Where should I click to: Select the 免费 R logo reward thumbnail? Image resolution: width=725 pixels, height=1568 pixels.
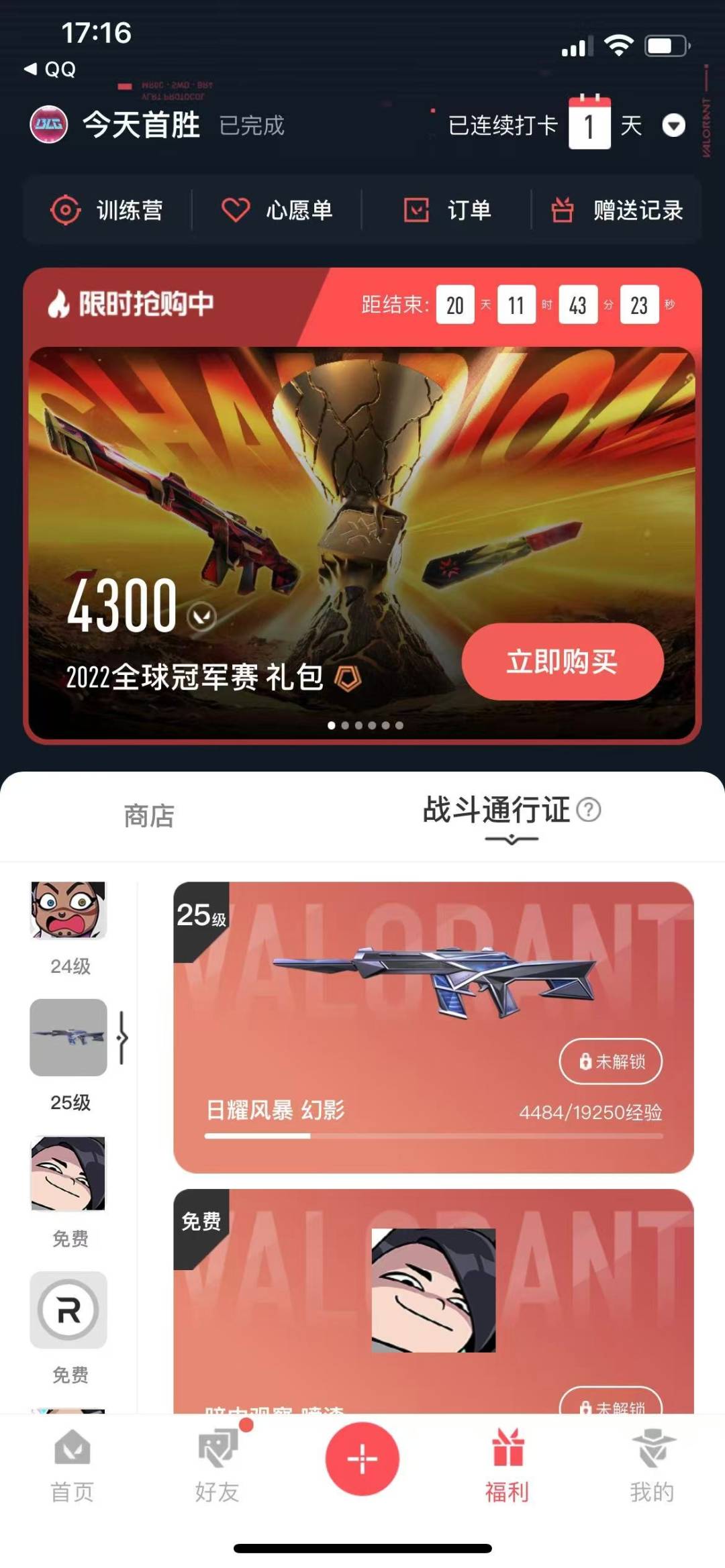point(68,1310)
